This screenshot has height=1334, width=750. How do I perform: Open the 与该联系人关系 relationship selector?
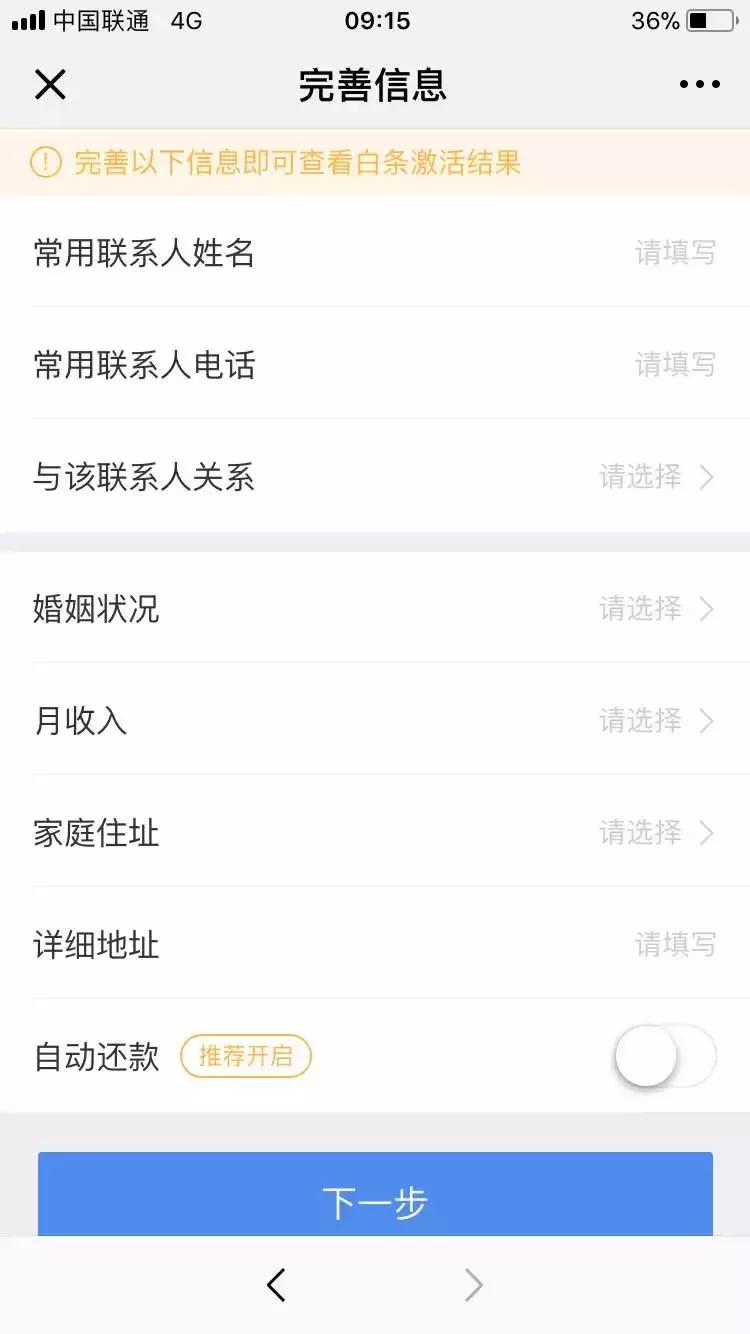(x=375, y=478)
